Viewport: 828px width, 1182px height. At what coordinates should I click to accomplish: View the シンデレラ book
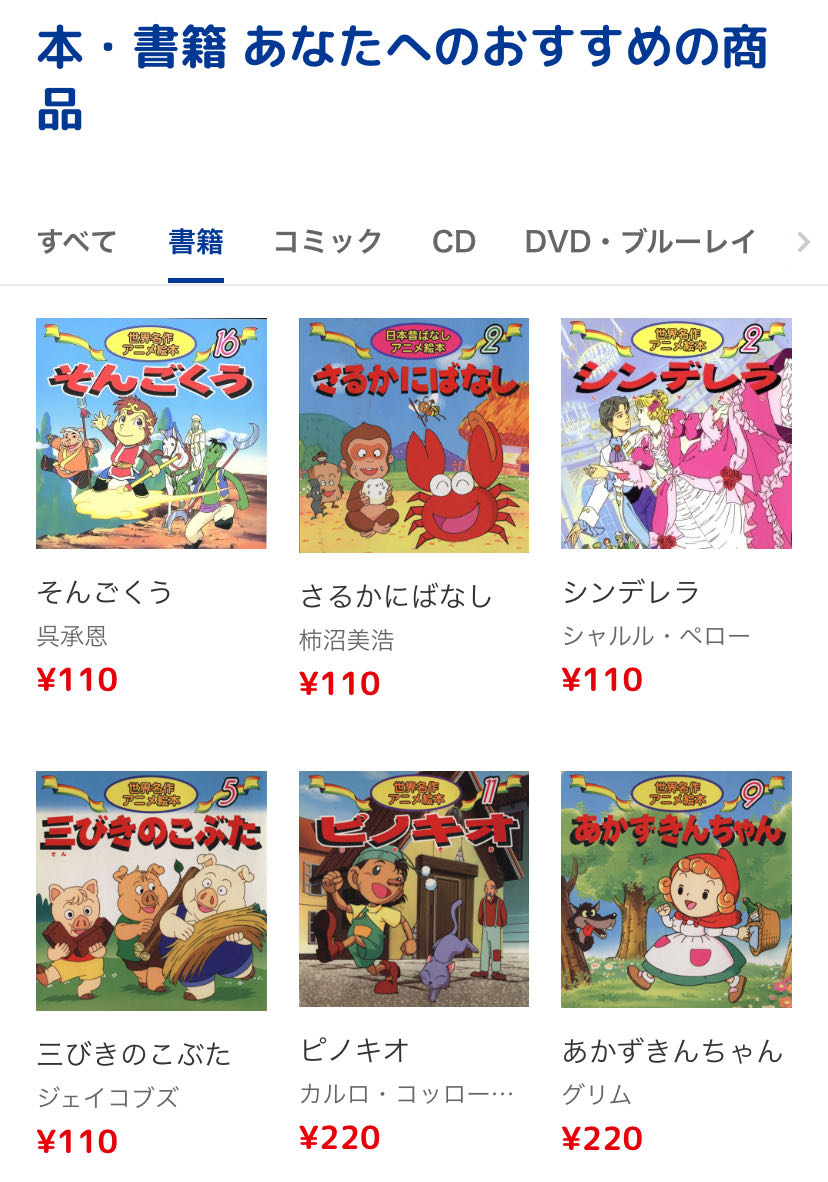pos(676,433)
